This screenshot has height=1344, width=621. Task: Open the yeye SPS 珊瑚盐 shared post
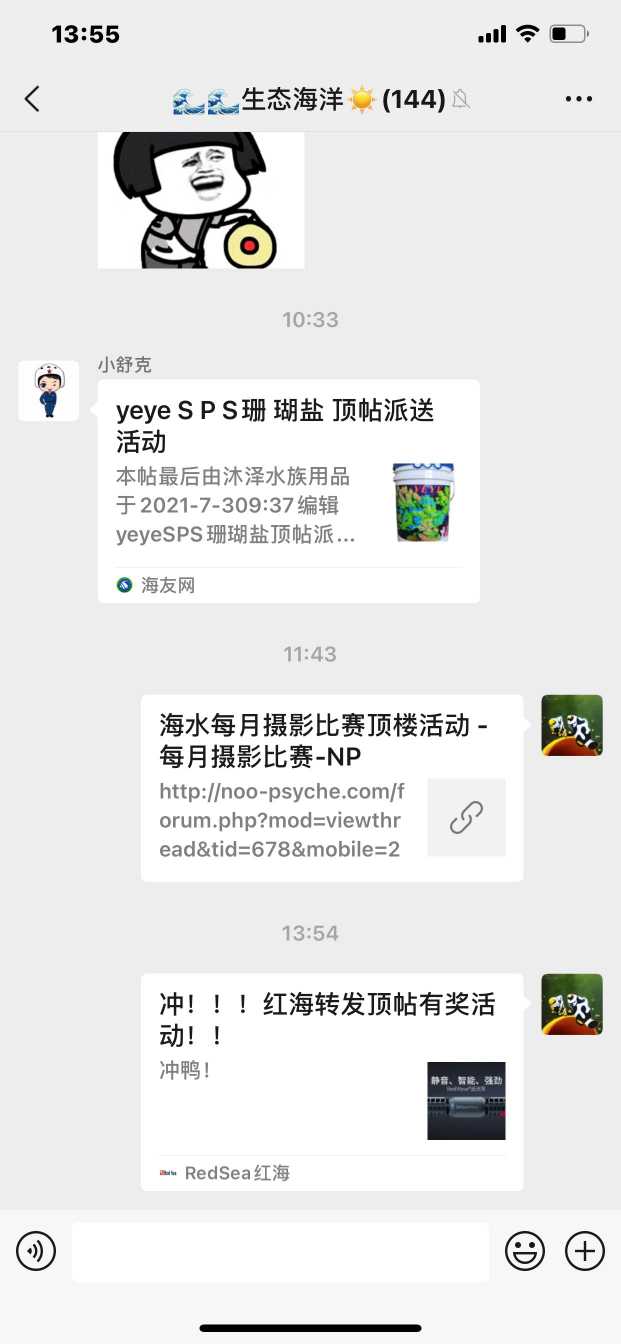[x=288, y=490]
